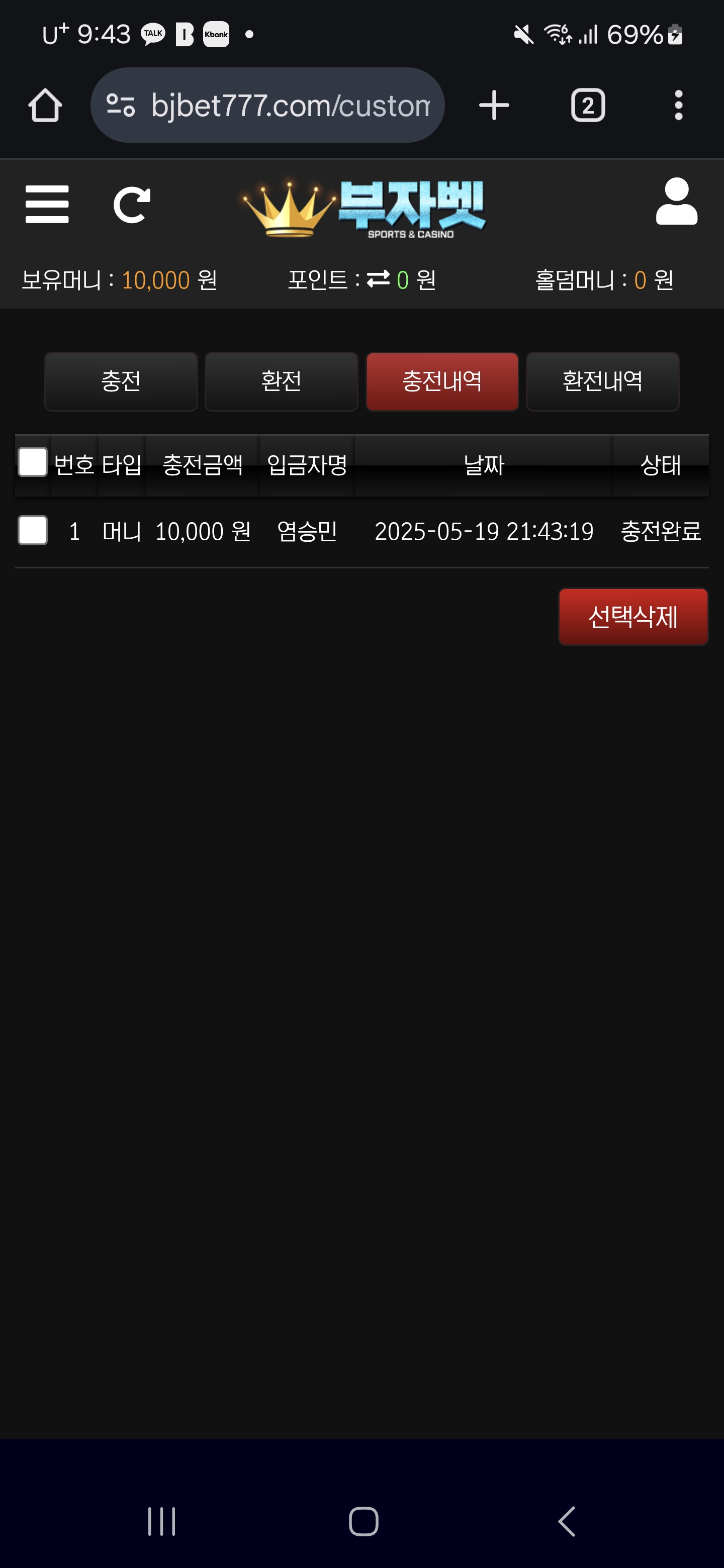Viewport: 724px width, 1568px height.
Task: Switch to the 환전 tab
Action: click(281, 381)
